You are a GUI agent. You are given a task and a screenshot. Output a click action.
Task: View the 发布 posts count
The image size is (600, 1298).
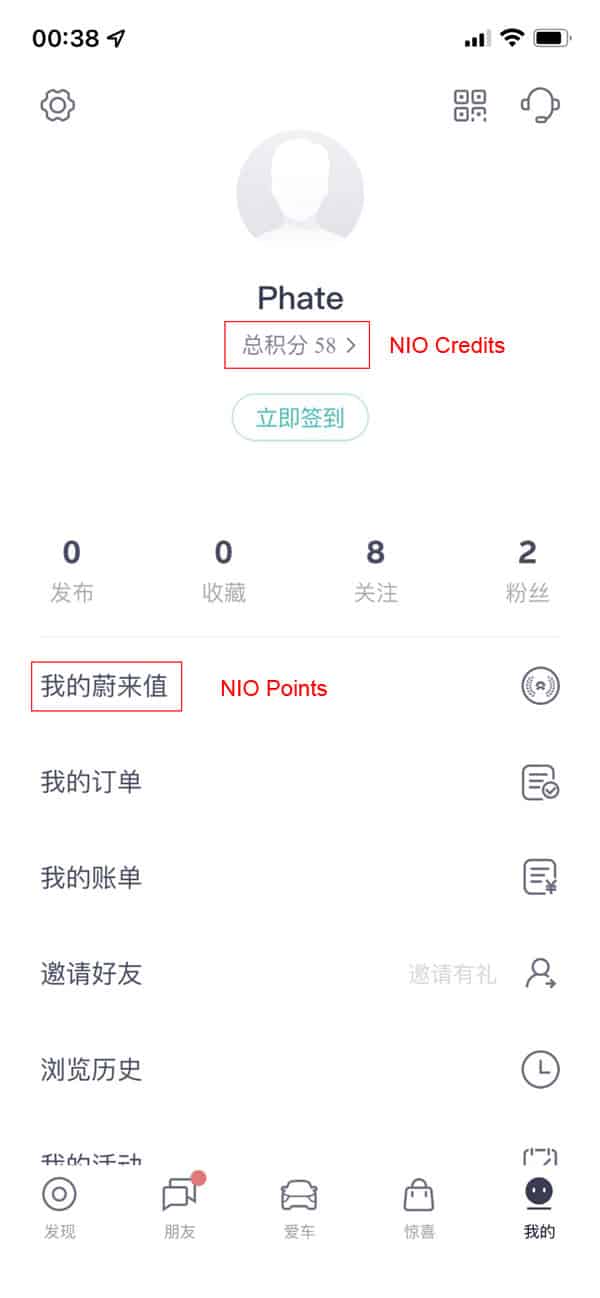click(72, 570)
